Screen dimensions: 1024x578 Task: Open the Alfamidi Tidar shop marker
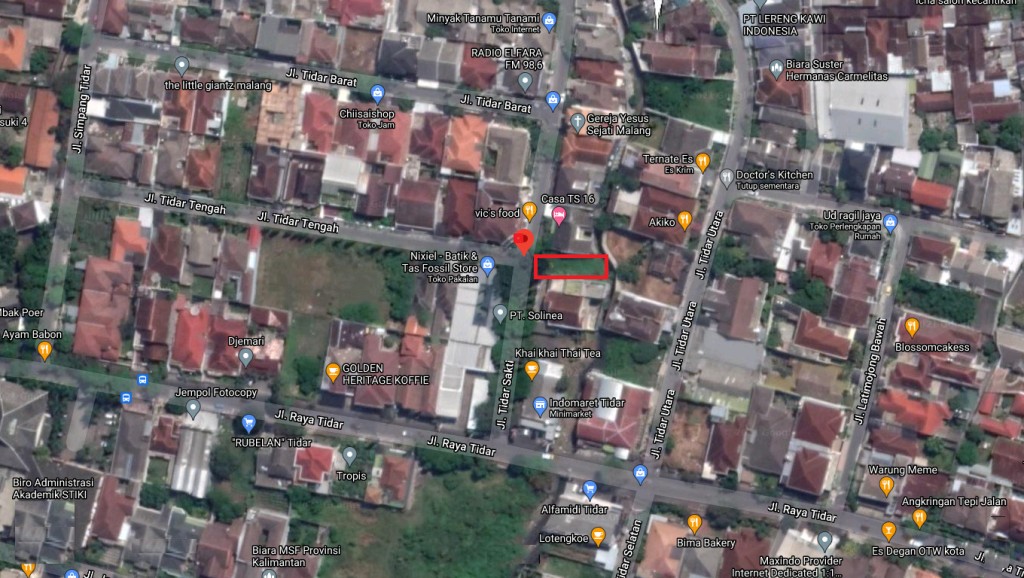tap(589, 490)
